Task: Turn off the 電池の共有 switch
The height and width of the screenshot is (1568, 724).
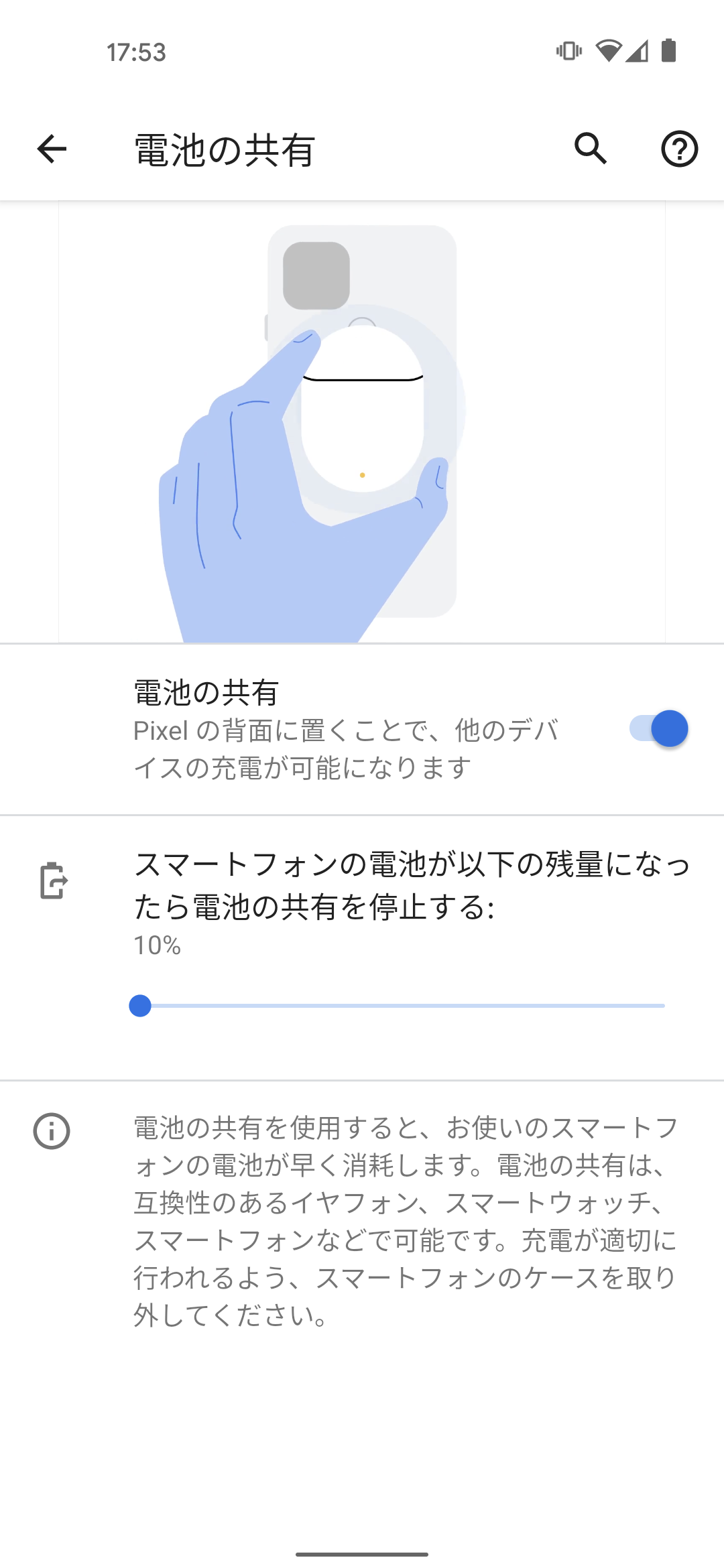Action: click(x=658, y=729)
